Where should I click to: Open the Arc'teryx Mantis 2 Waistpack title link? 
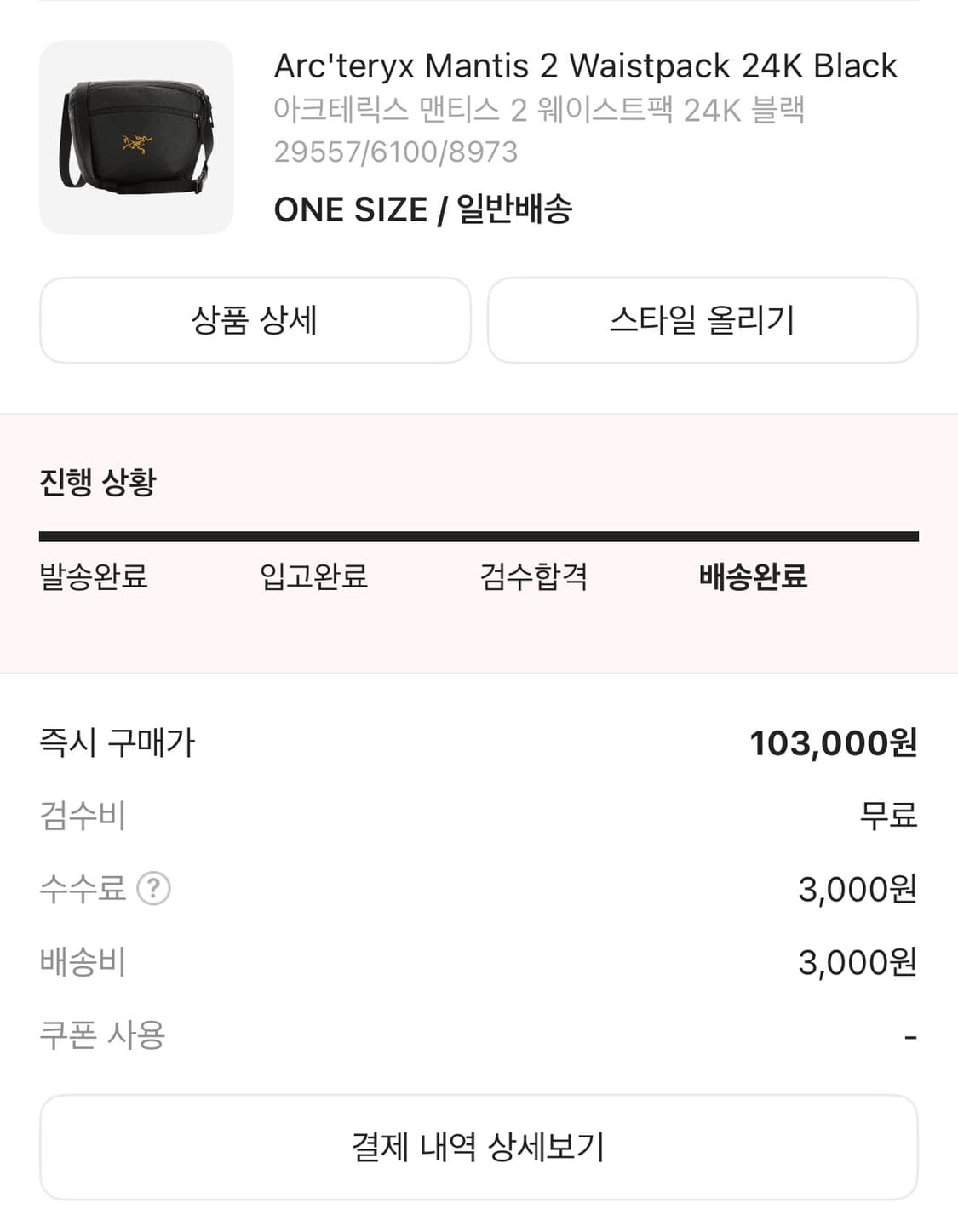coord(583,66)
